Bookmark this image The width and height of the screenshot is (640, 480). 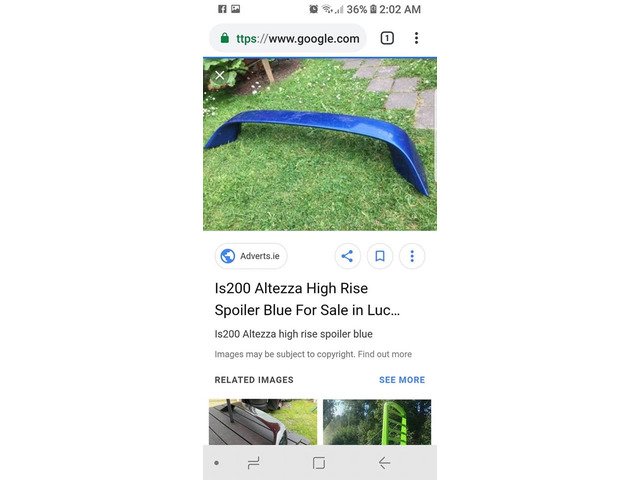(x=380, y=256)
